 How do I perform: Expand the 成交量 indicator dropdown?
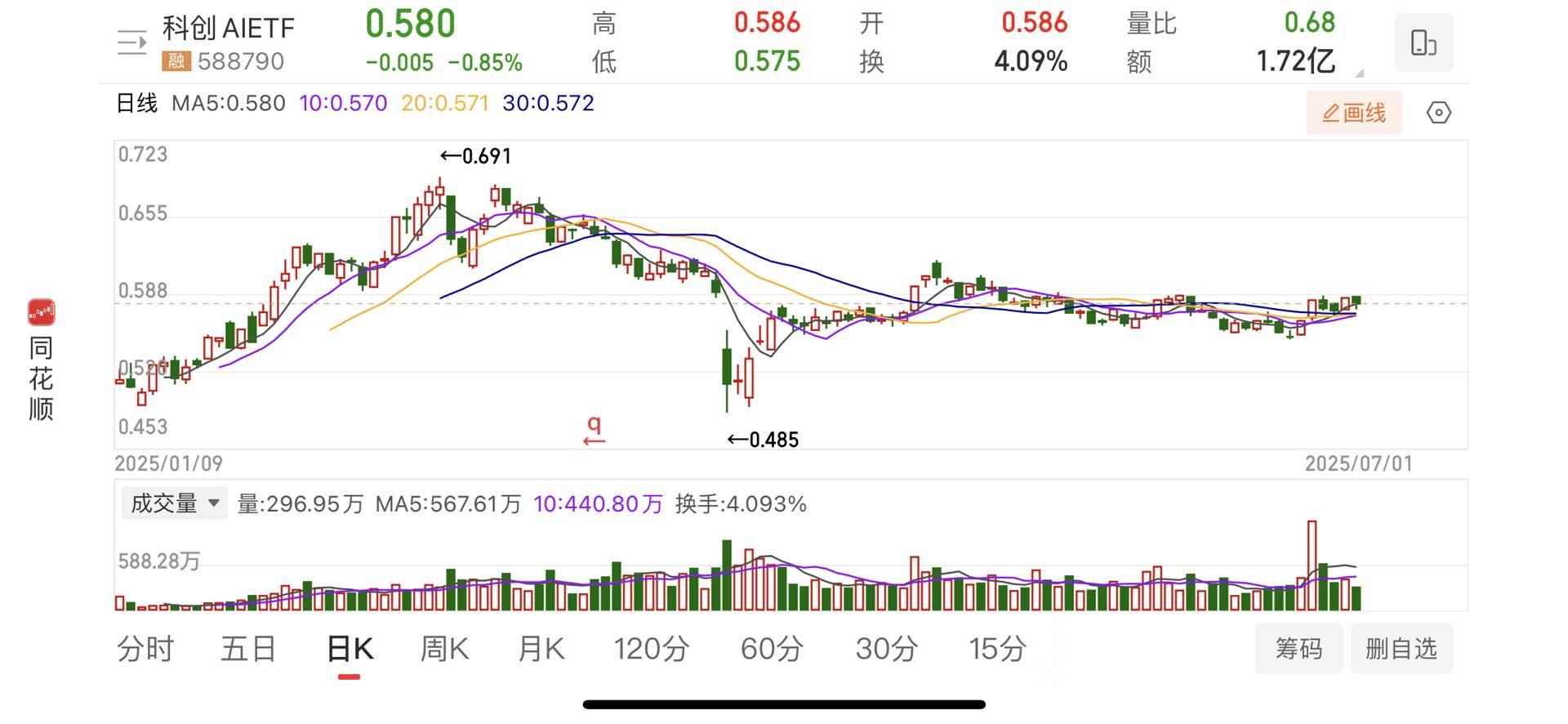pyautogui.click(x=174, y=503)
